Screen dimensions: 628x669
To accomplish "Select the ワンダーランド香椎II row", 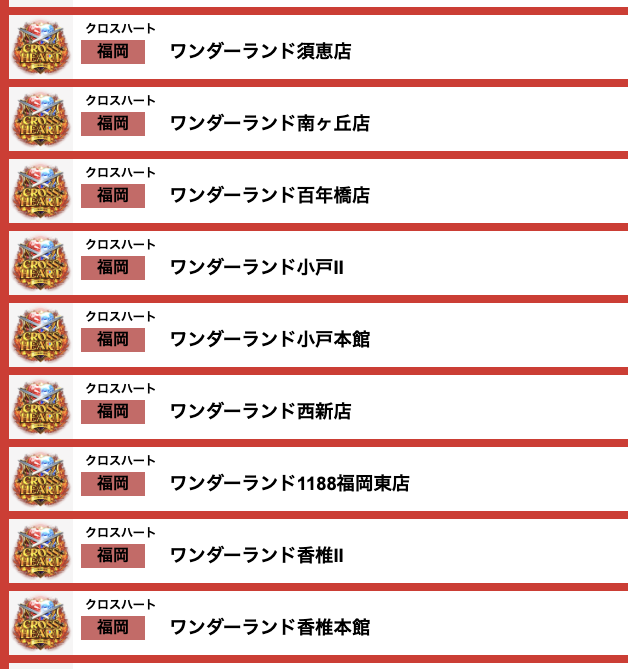I will coord(257,555).
